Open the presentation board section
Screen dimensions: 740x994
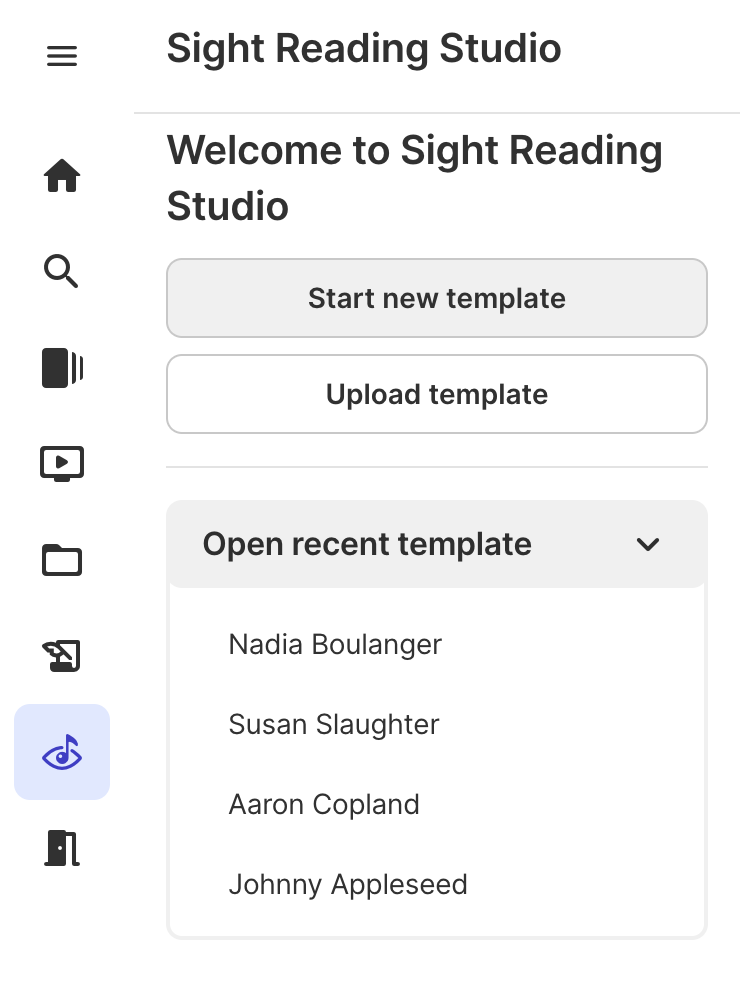point(62,656)
